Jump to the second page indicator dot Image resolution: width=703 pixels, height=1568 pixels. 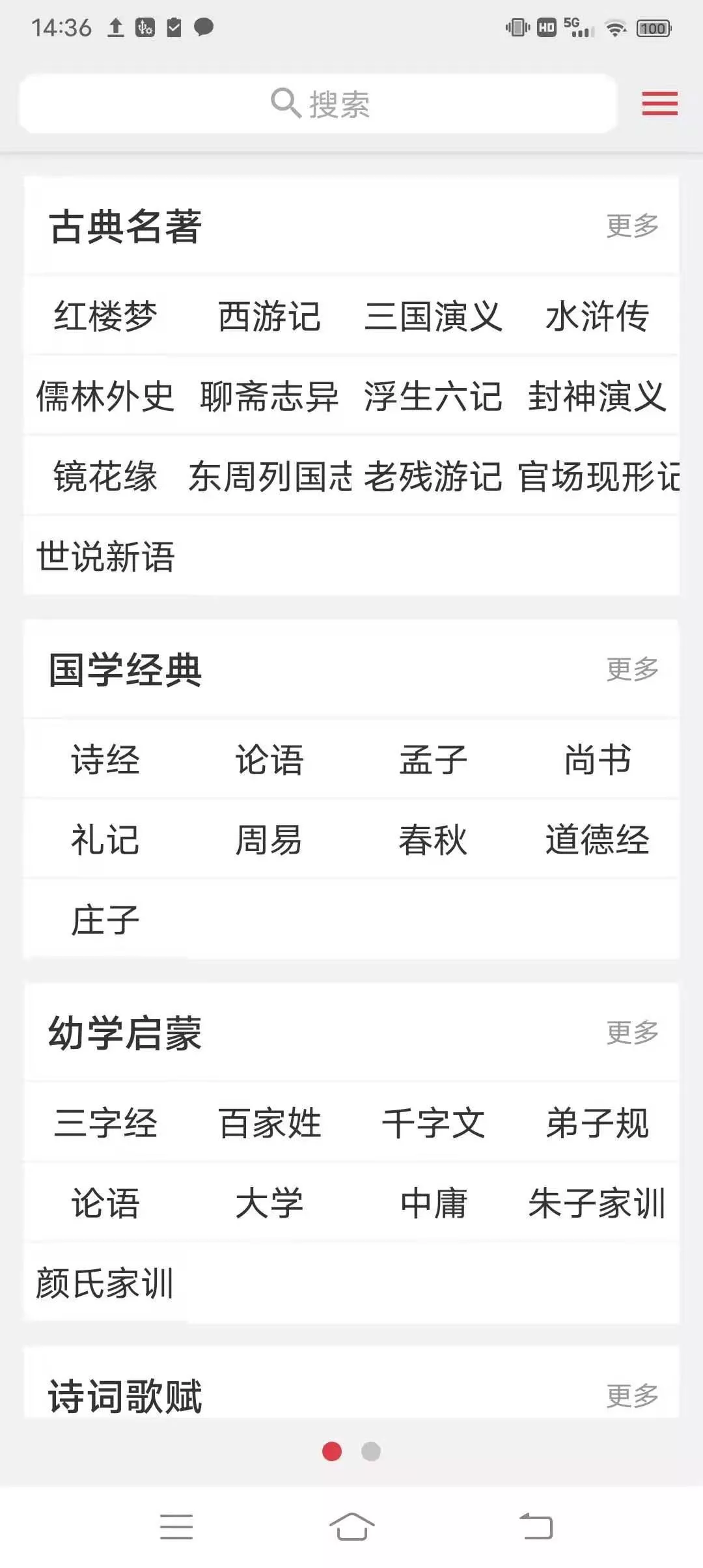(x=371, y=1451)
